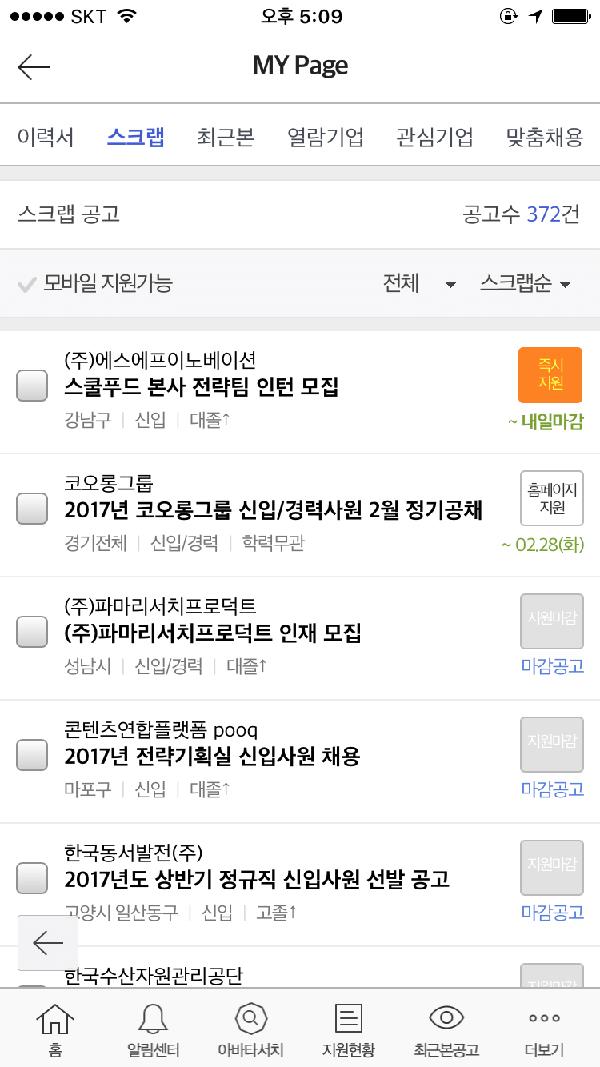This screenshot has height=1067, width=600.
Task: Check the box for 스쿨푸드 본사 전략팀 인턴 모집
Action: (31, 386)
